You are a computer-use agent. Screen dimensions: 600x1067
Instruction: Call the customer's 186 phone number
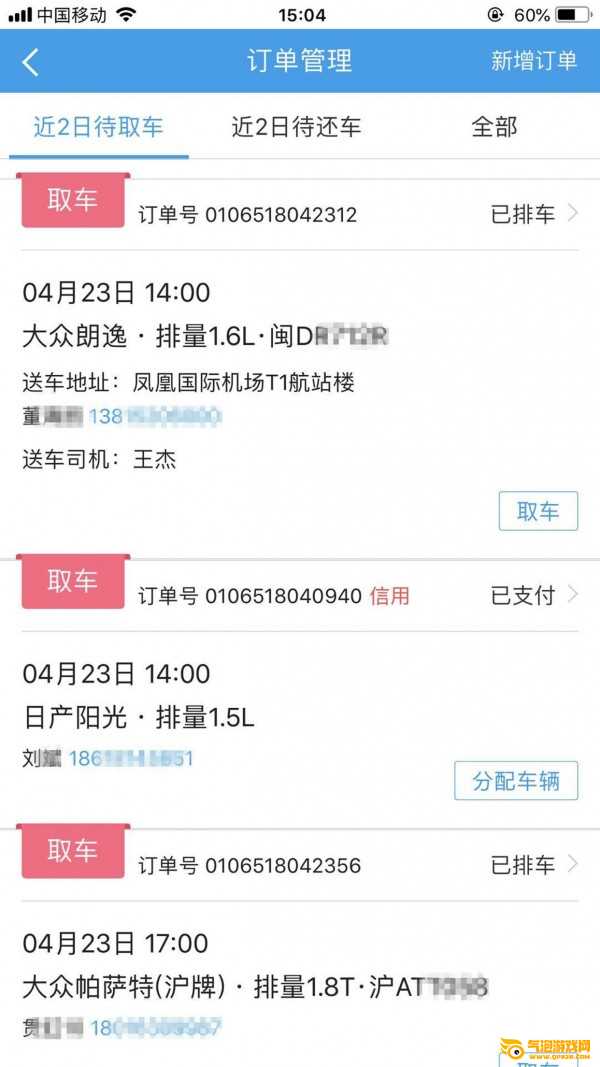[131, 759]
